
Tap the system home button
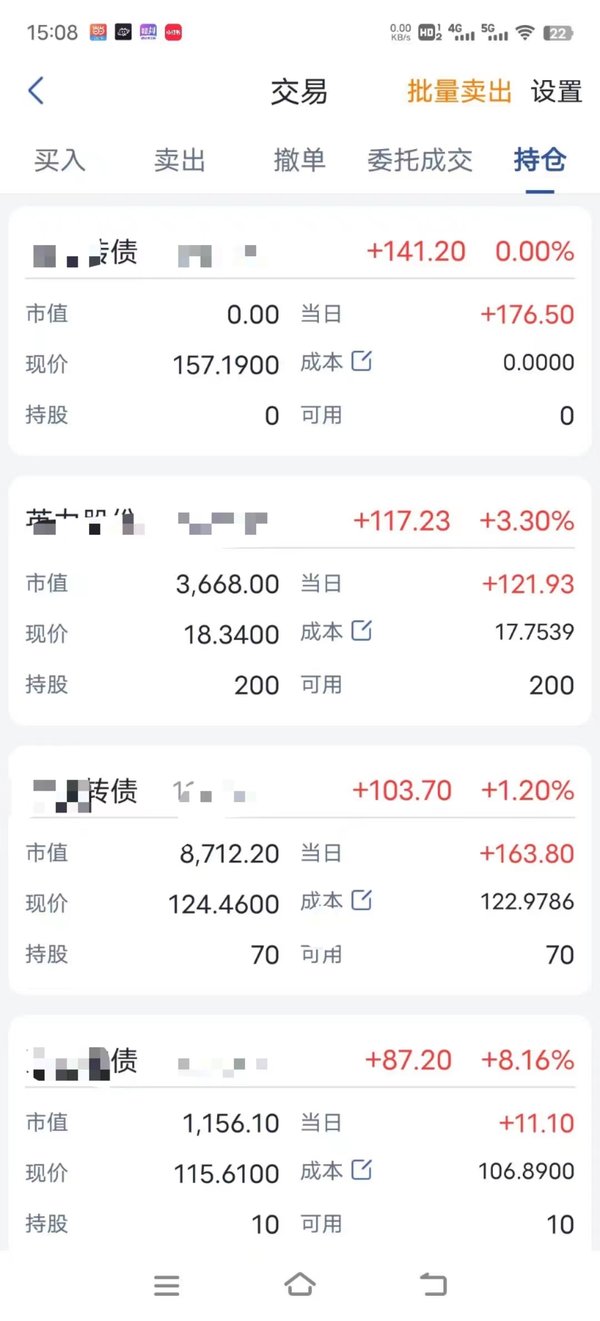click(x=300, y=1285)
